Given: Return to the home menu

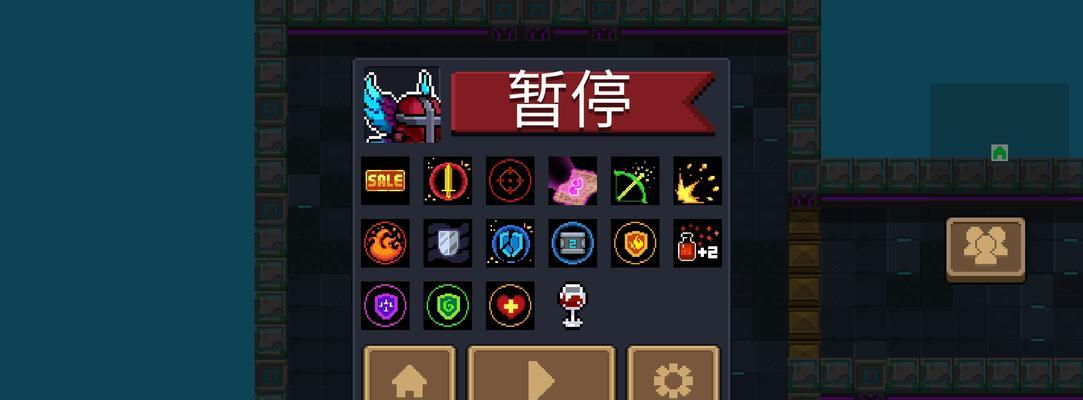Looking at the screenshot, I should click(x=409, y=378).
